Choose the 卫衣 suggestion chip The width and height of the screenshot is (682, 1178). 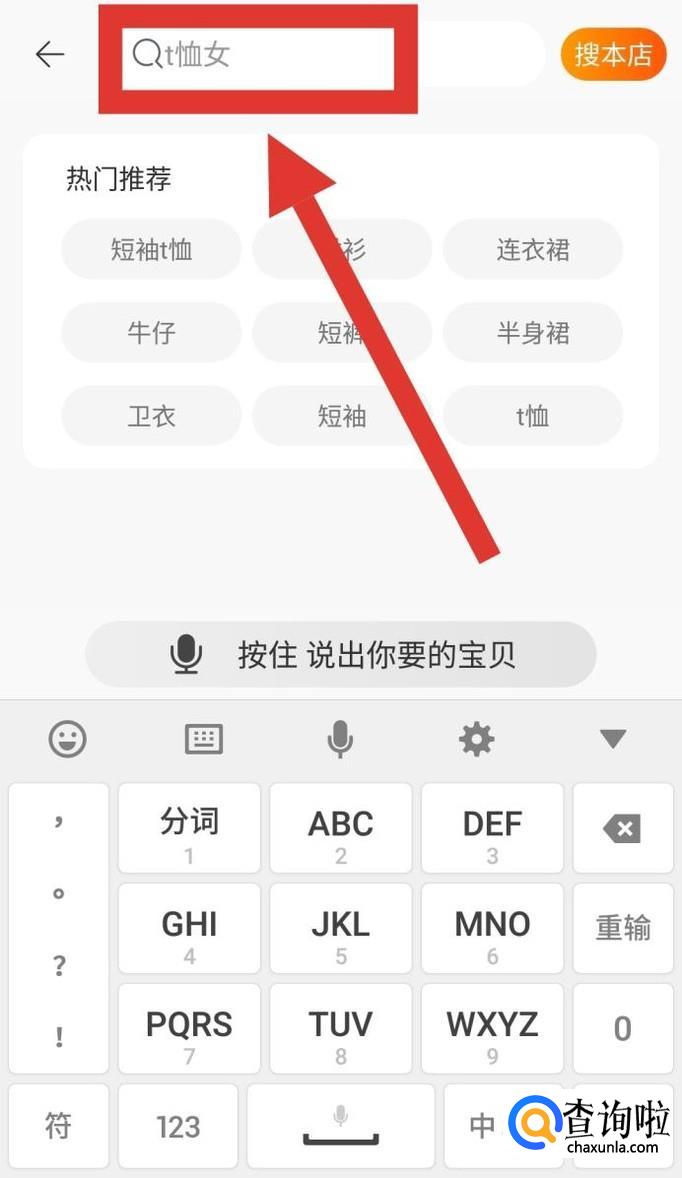coord(151,415)
